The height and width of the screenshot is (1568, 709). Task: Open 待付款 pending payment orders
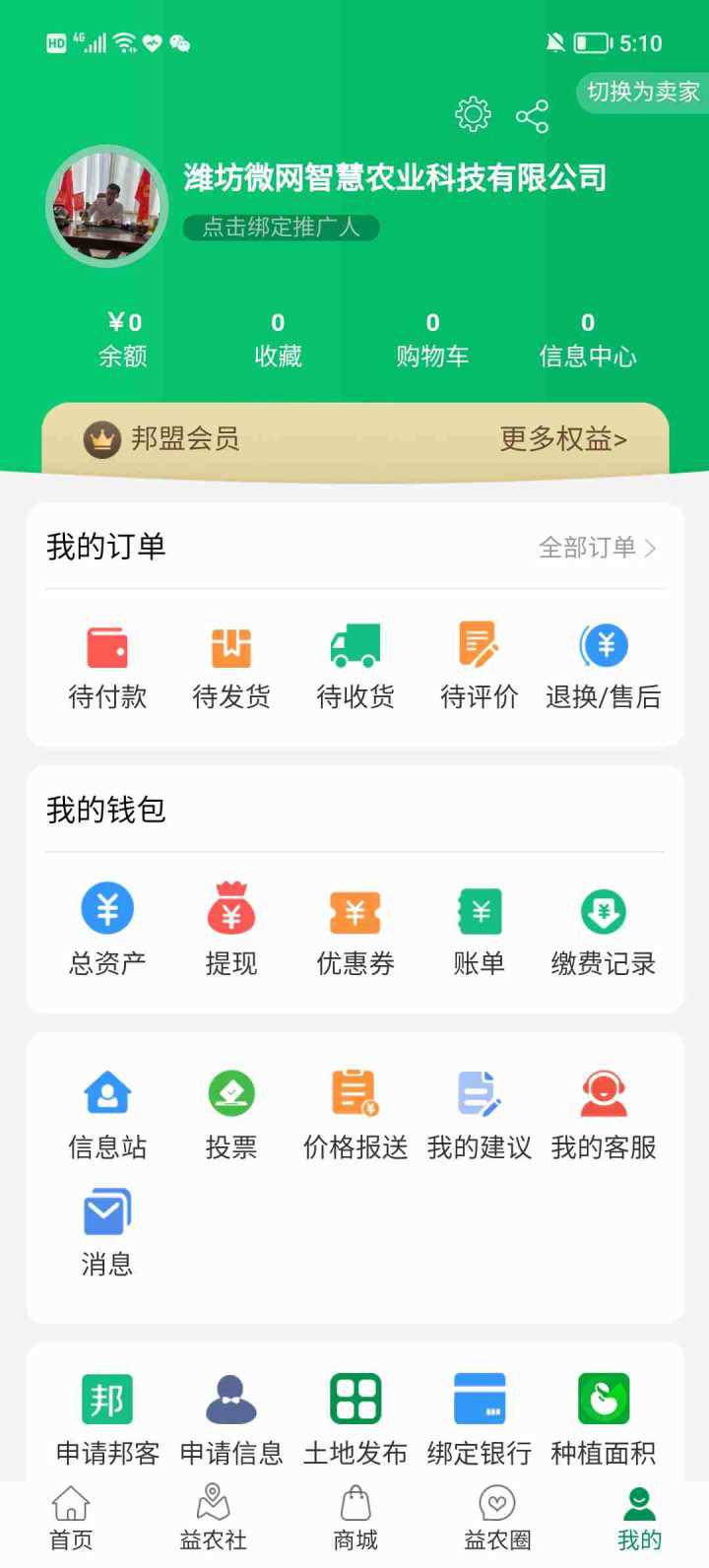click(107, 667)
